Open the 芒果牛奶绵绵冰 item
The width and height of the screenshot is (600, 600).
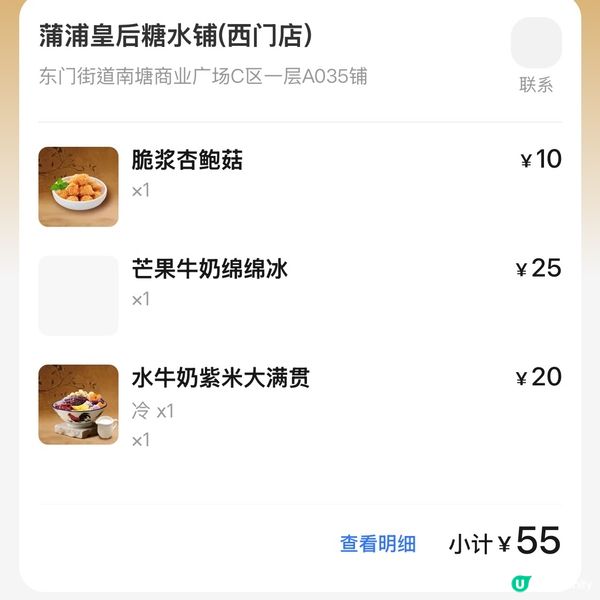click(210, 269)
